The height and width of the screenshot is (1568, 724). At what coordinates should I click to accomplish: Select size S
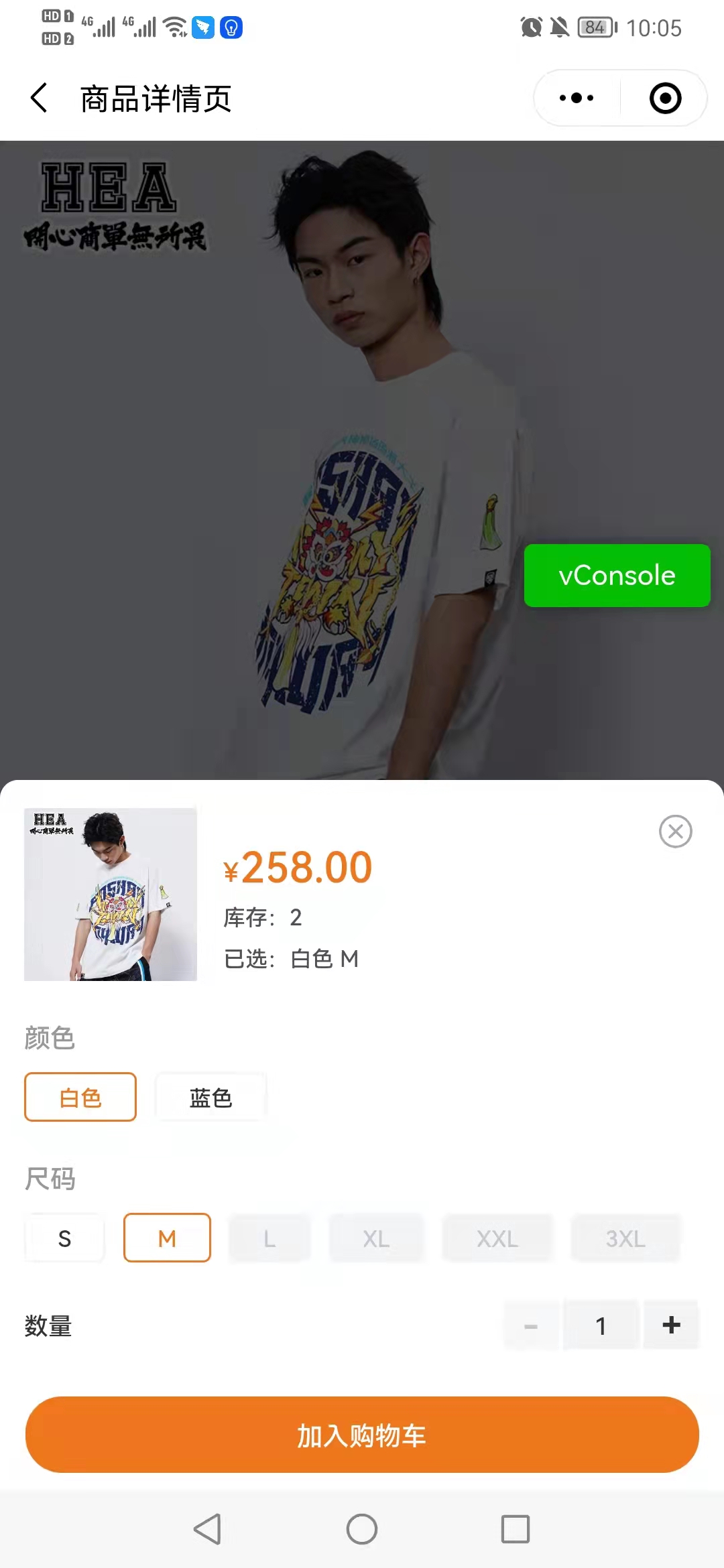point(64,1238)
